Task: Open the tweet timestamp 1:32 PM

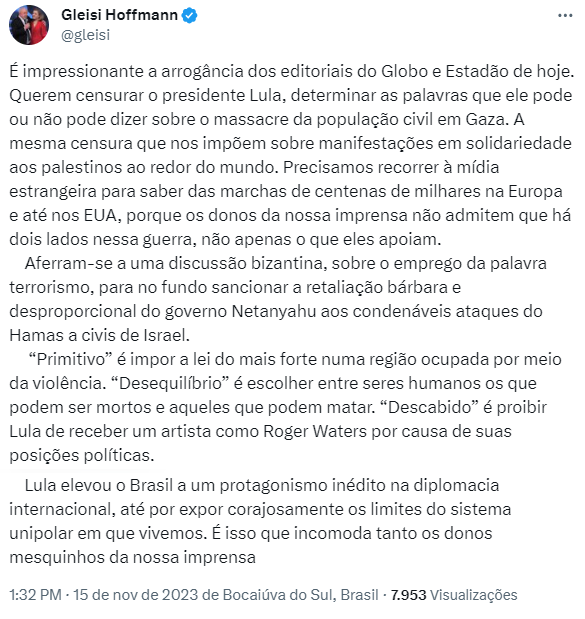Action: click(36, 595)
